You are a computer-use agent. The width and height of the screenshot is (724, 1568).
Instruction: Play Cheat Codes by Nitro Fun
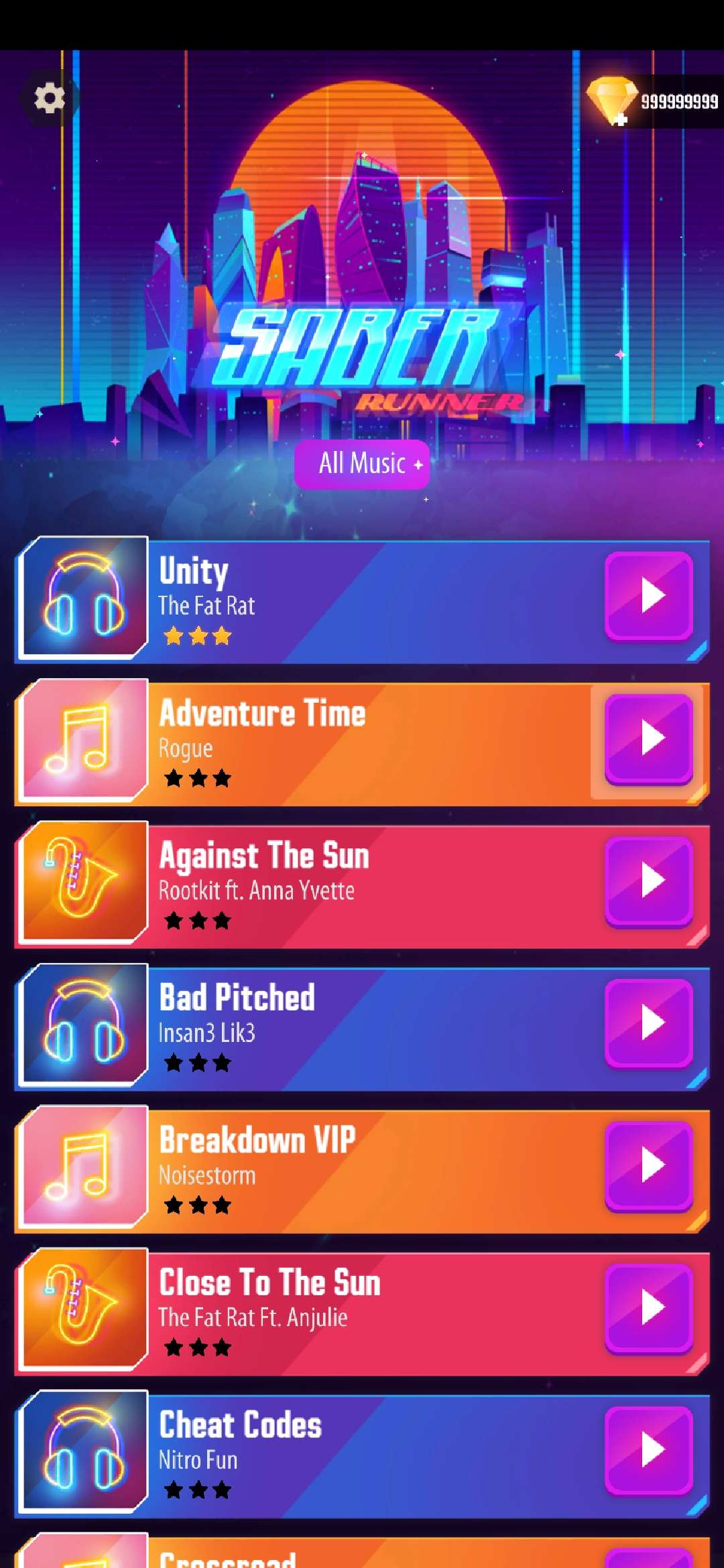point(648,1449)
